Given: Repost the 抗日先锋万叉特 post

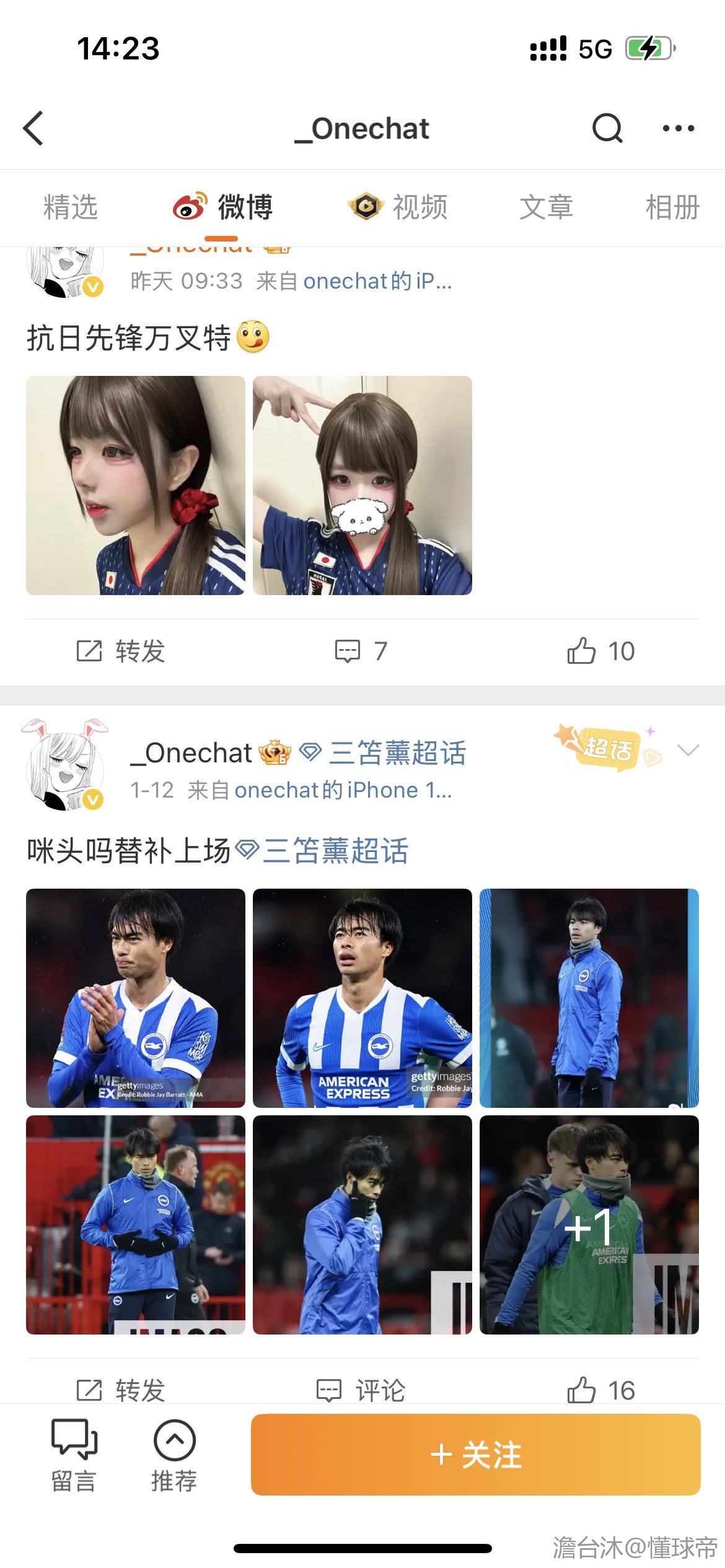Looking at the screenshot, I should [x=121, y=651].
